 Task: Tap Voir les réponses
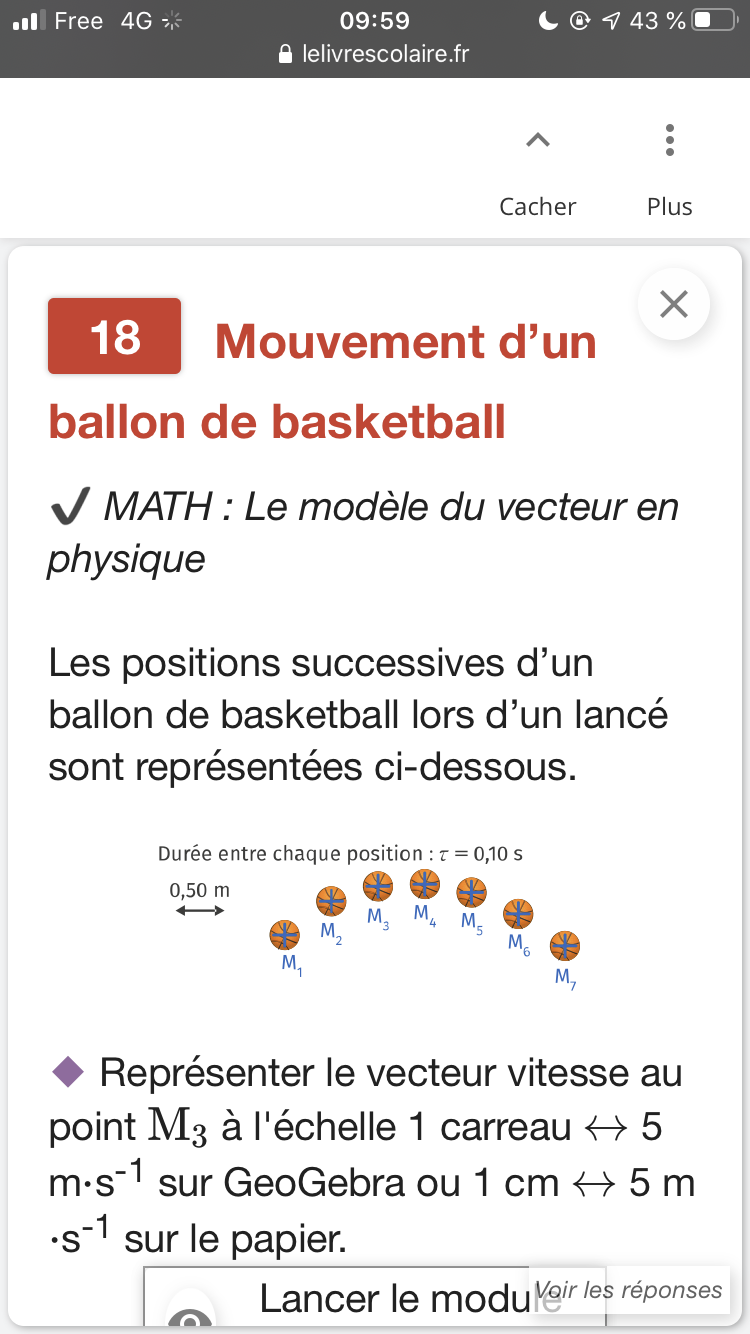click(x=628, y=1290)
